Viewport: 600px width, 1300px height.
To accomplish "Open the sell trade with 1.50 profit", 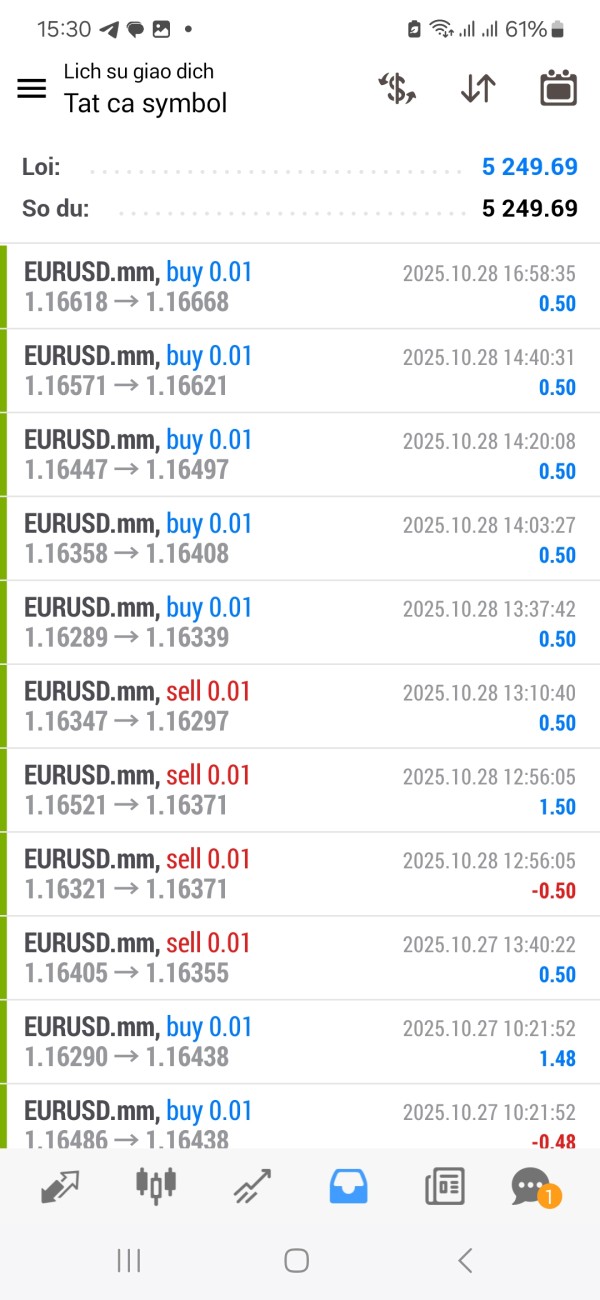I will click(300, 790).
